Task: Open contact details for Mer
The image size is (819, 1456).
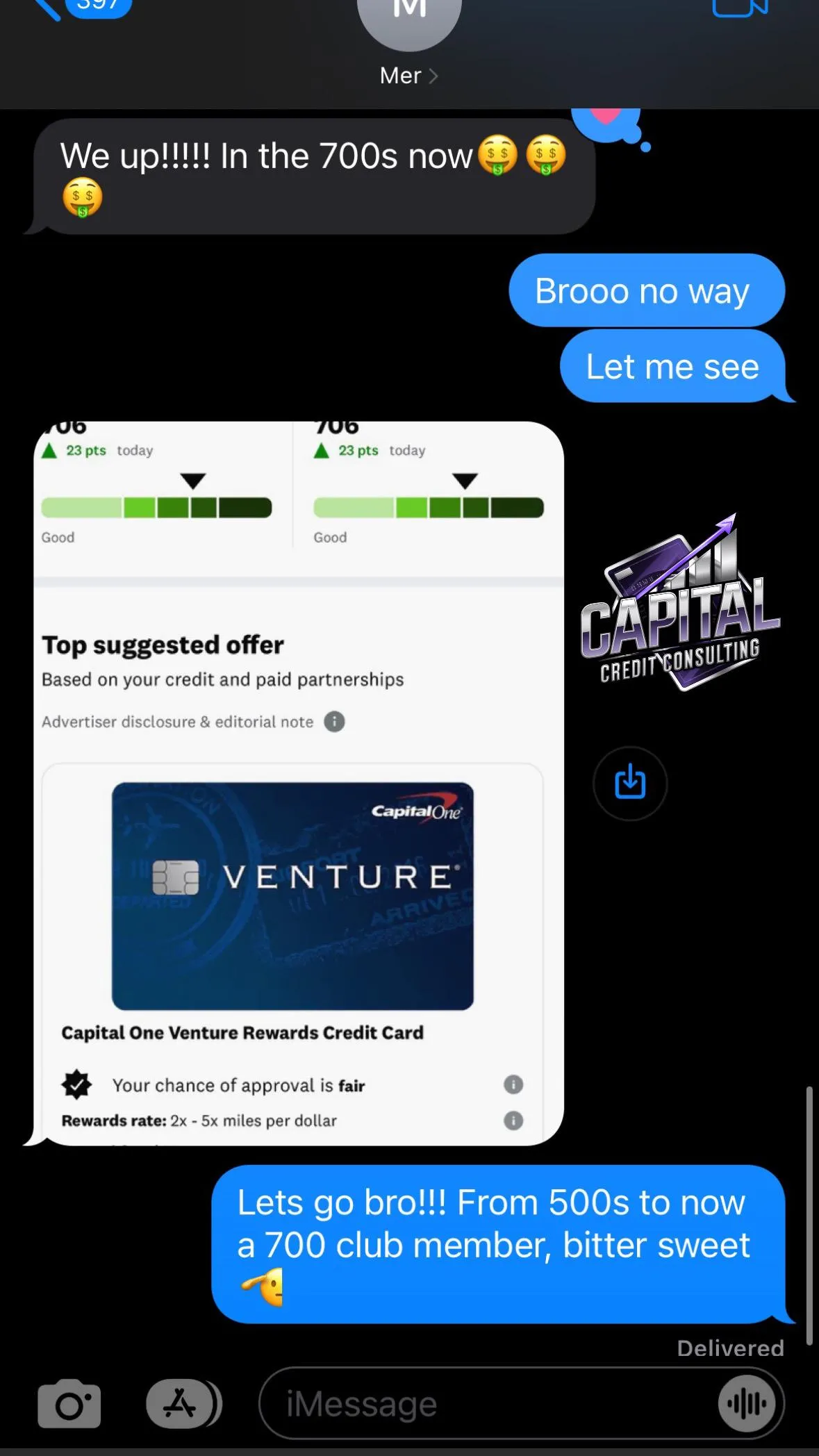Action: coord(408,75)
